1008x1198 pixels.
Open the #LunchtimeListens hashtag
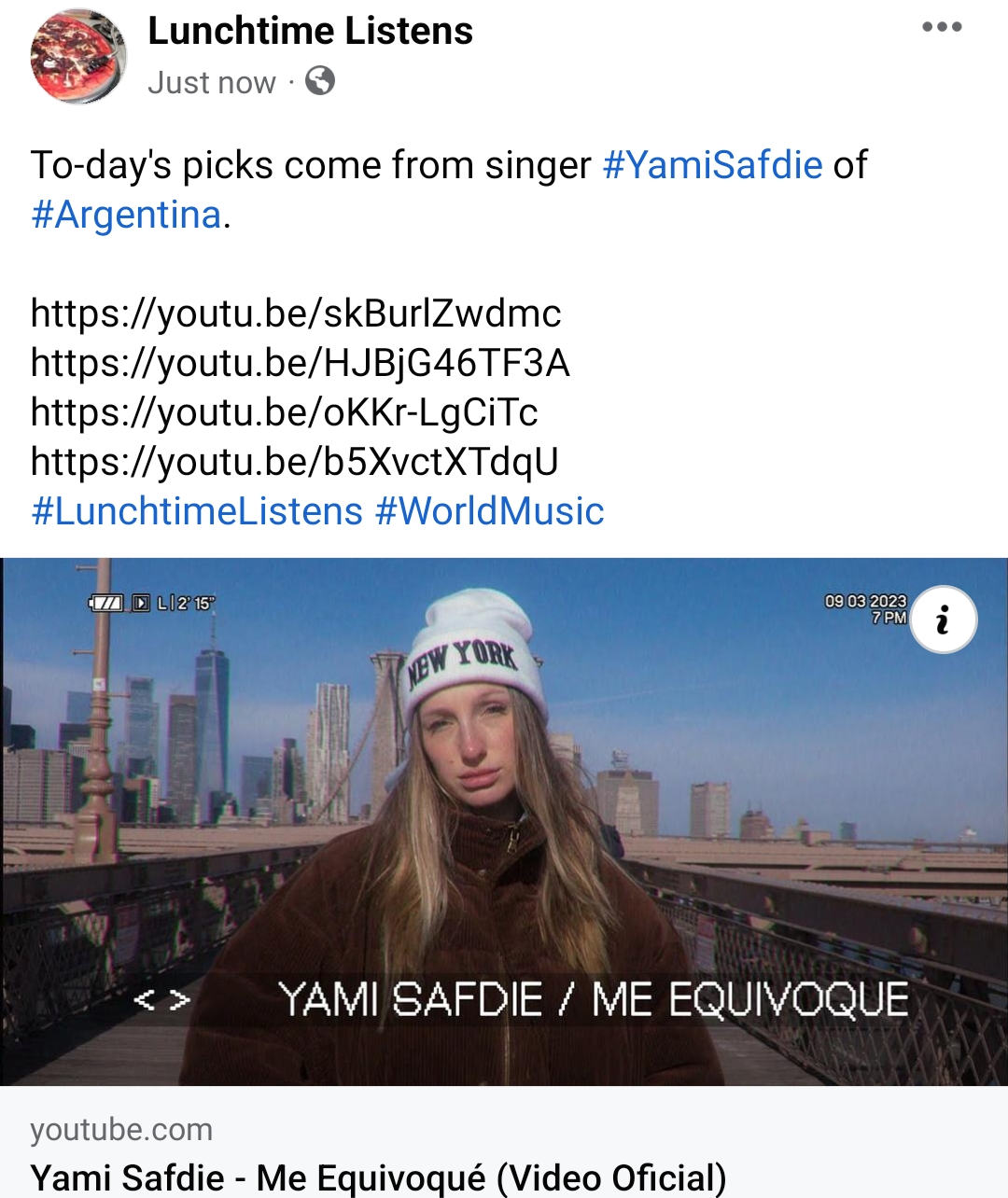click(197, 511)
